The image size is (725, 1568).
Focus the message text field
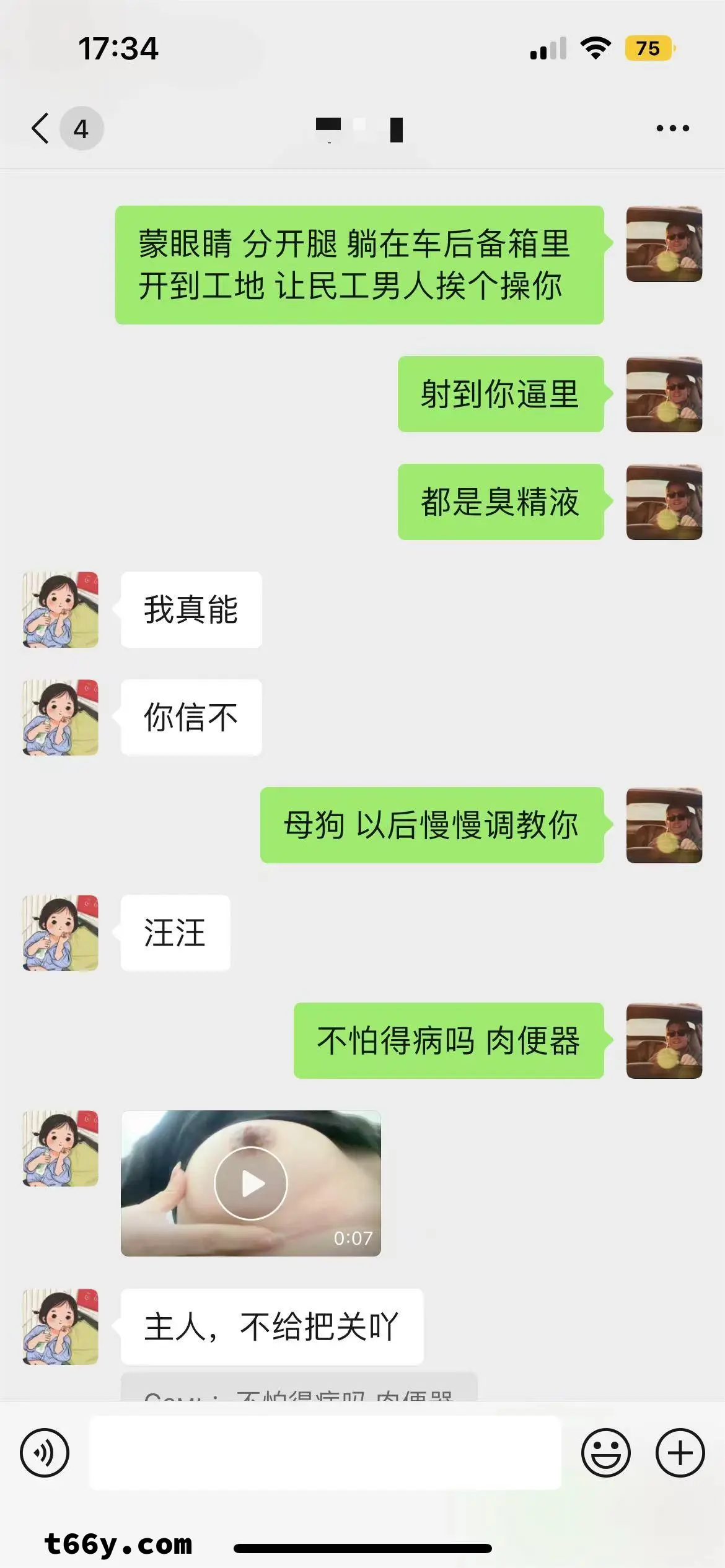click(325, 1453)
